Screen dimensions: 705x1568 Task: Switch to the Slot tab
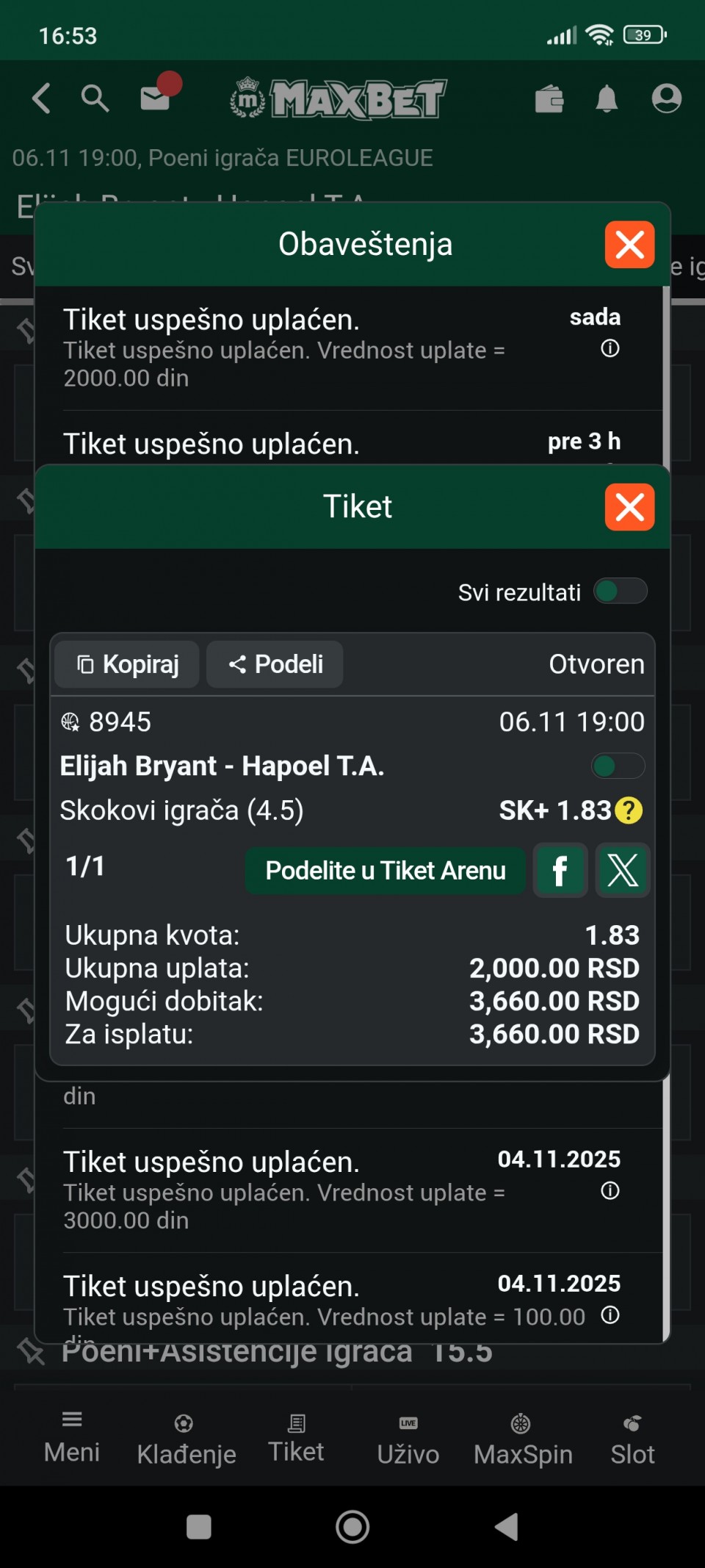click(632, 1439)
